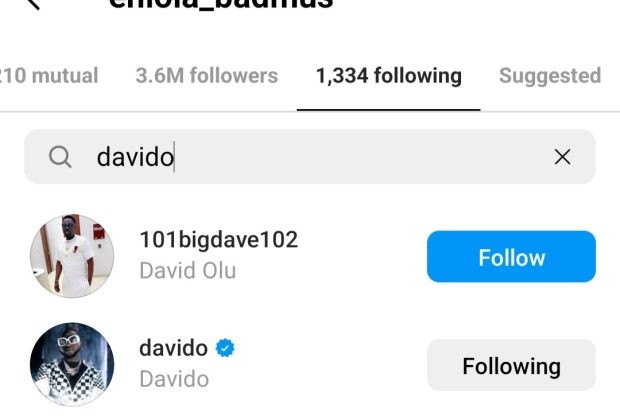Follow 101bigdave102

511,257
